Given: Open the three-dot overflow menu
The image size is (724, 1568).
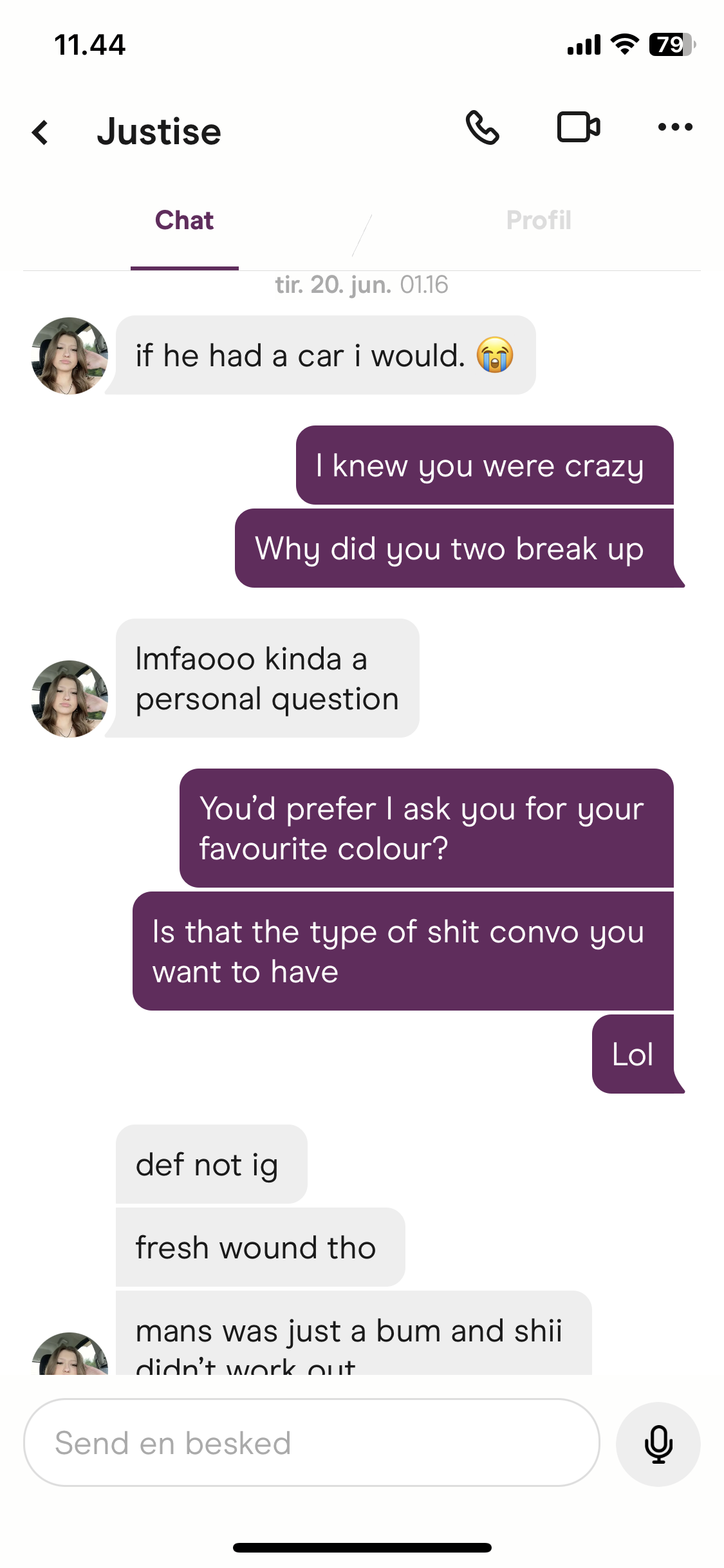Looking at the screenshot, I should click(675, 127).
